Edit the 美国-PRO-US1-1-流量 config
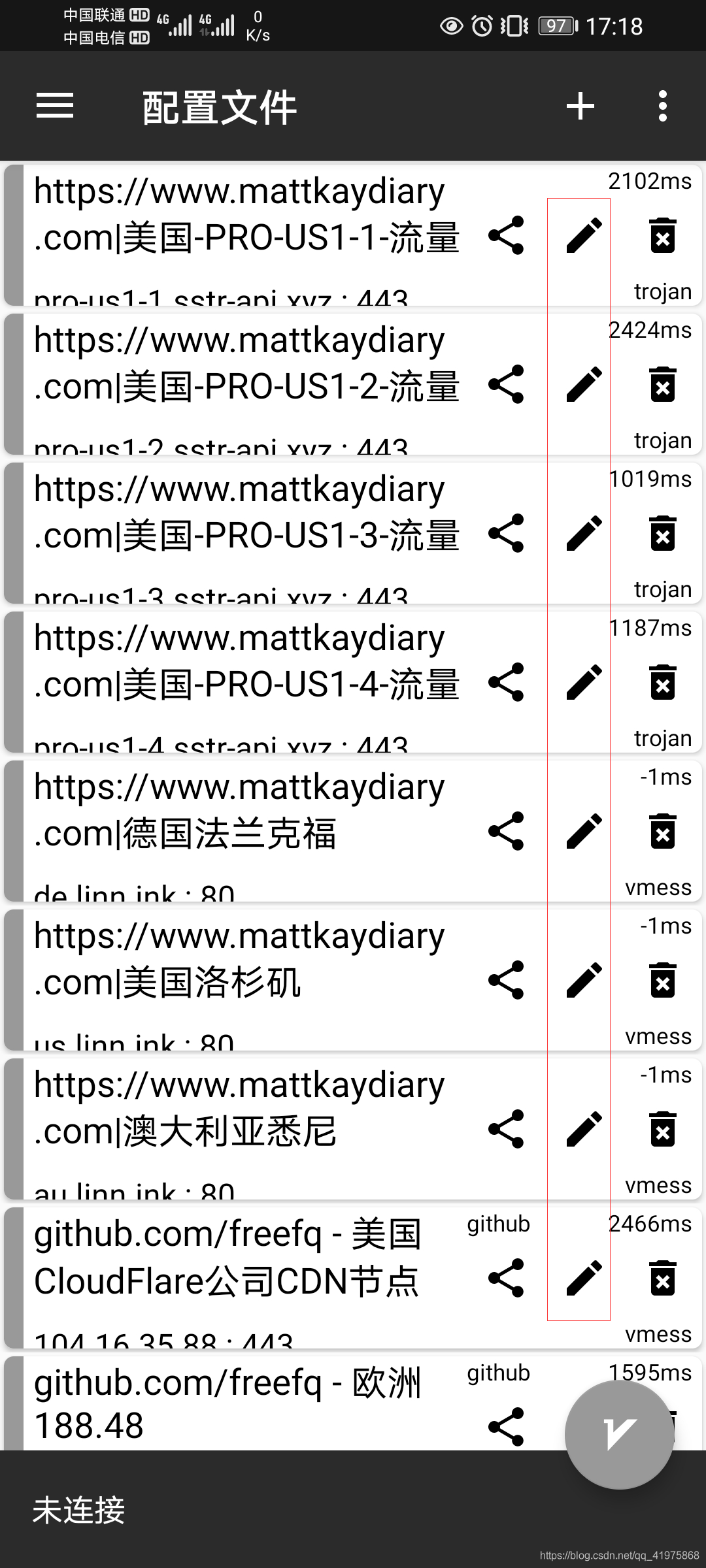The image size is (706, 1568). (584, 235)
